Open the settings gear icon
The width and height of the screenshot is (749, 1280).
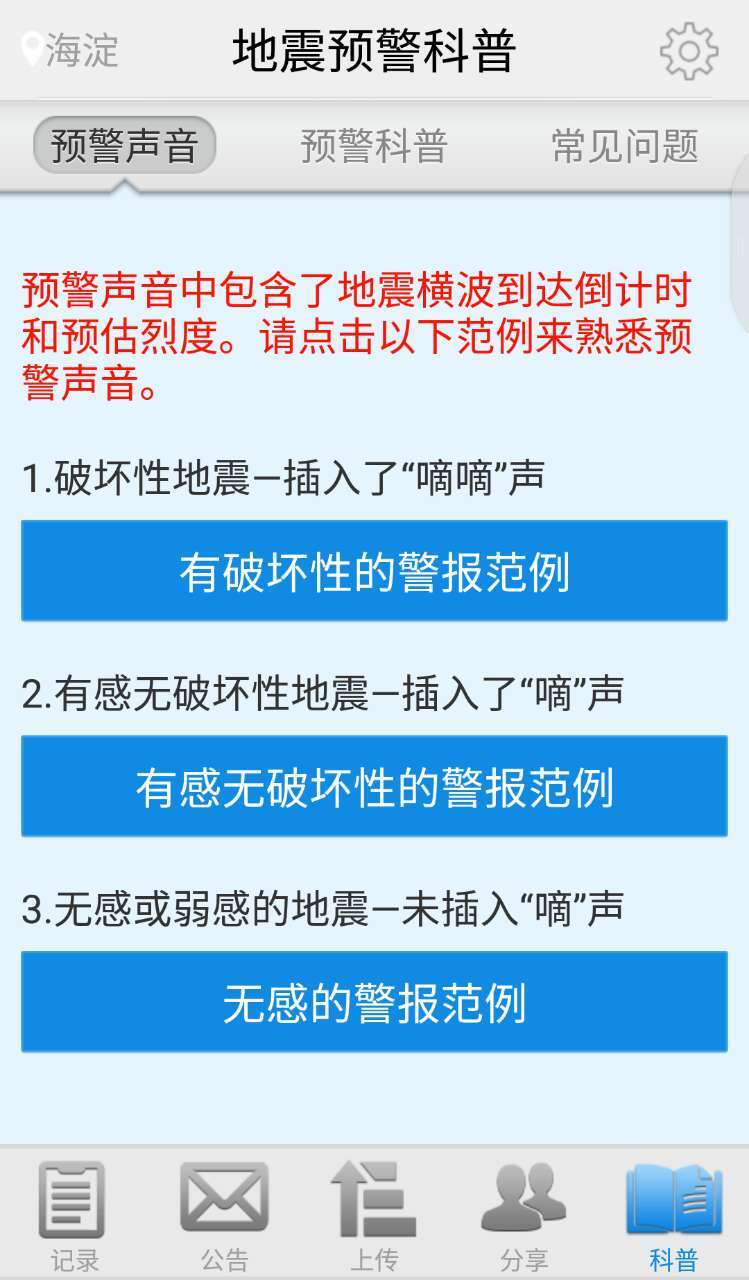point(689,51)
